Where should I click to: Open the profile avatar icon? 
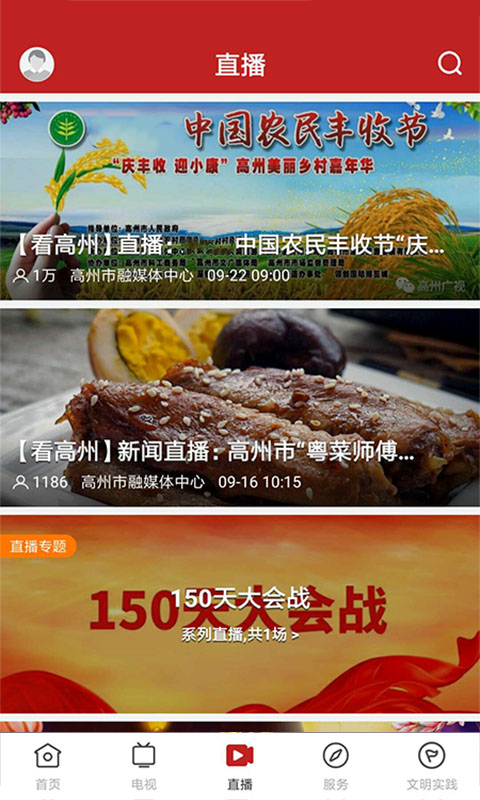(37, 64)
